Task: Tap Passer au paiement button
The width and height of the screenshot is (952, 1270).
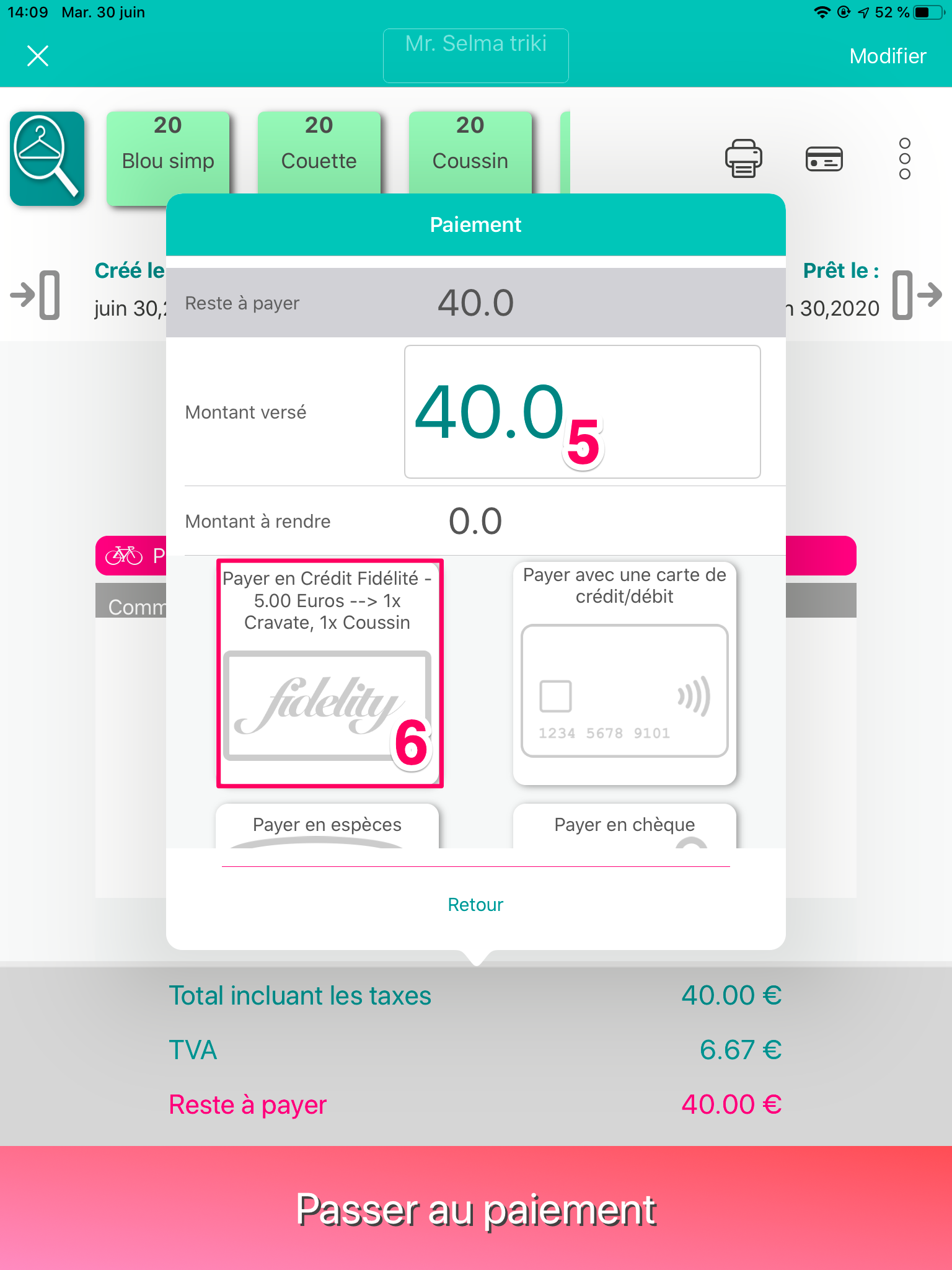Action: [476, 1208]
